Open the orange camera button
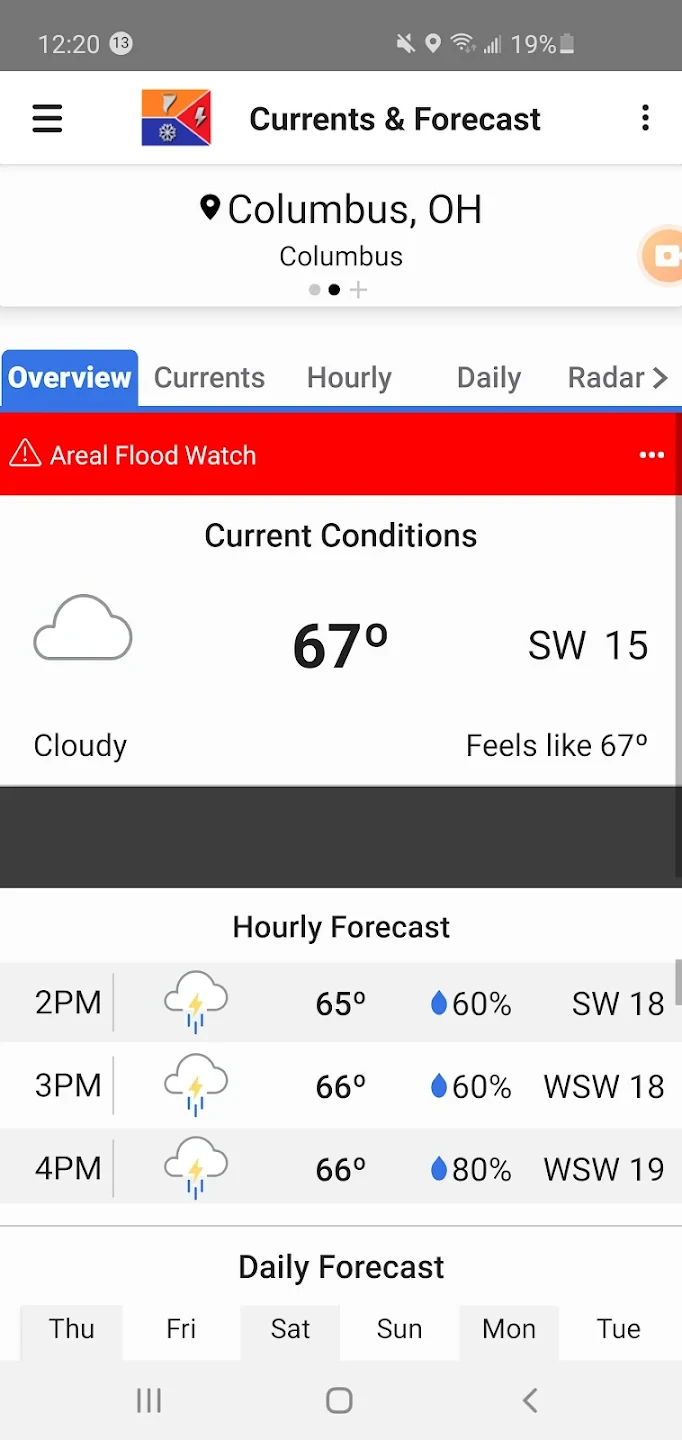 (664, 256)
